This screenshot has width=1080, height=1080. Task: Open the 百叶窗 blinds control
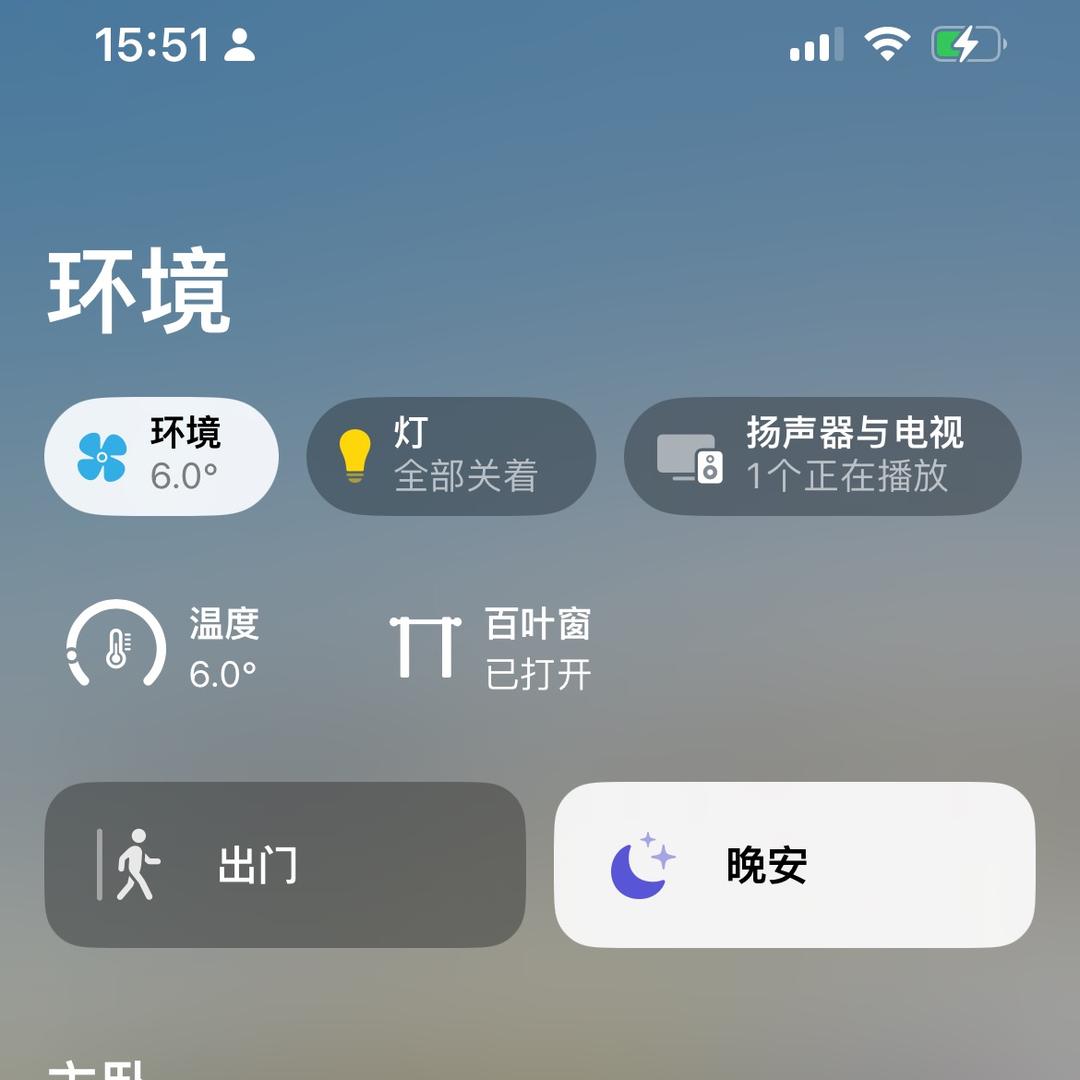click(491, 647)
